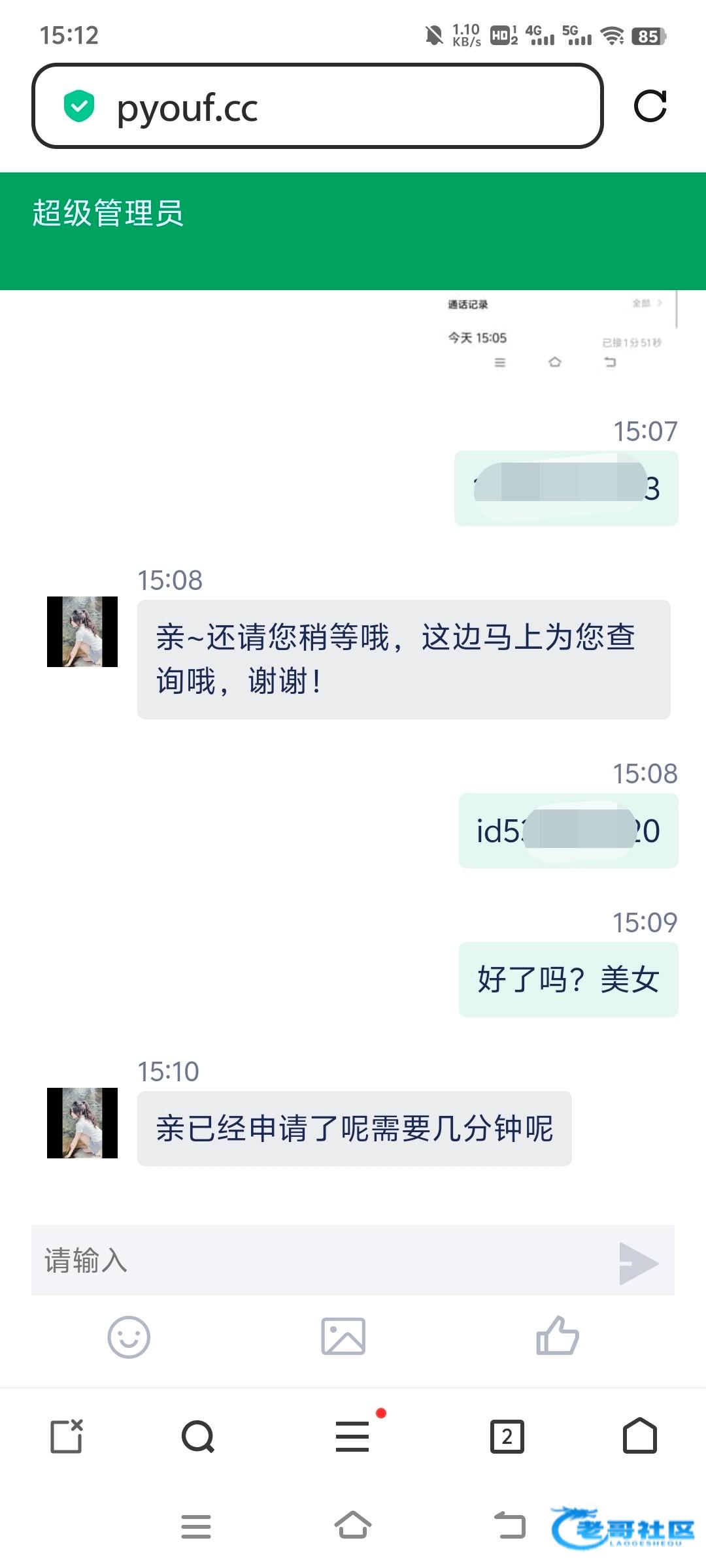Reload the page with the refresh icon
Image resolution: width=706 pixels, height=1568 pixels.
[650, 106]
